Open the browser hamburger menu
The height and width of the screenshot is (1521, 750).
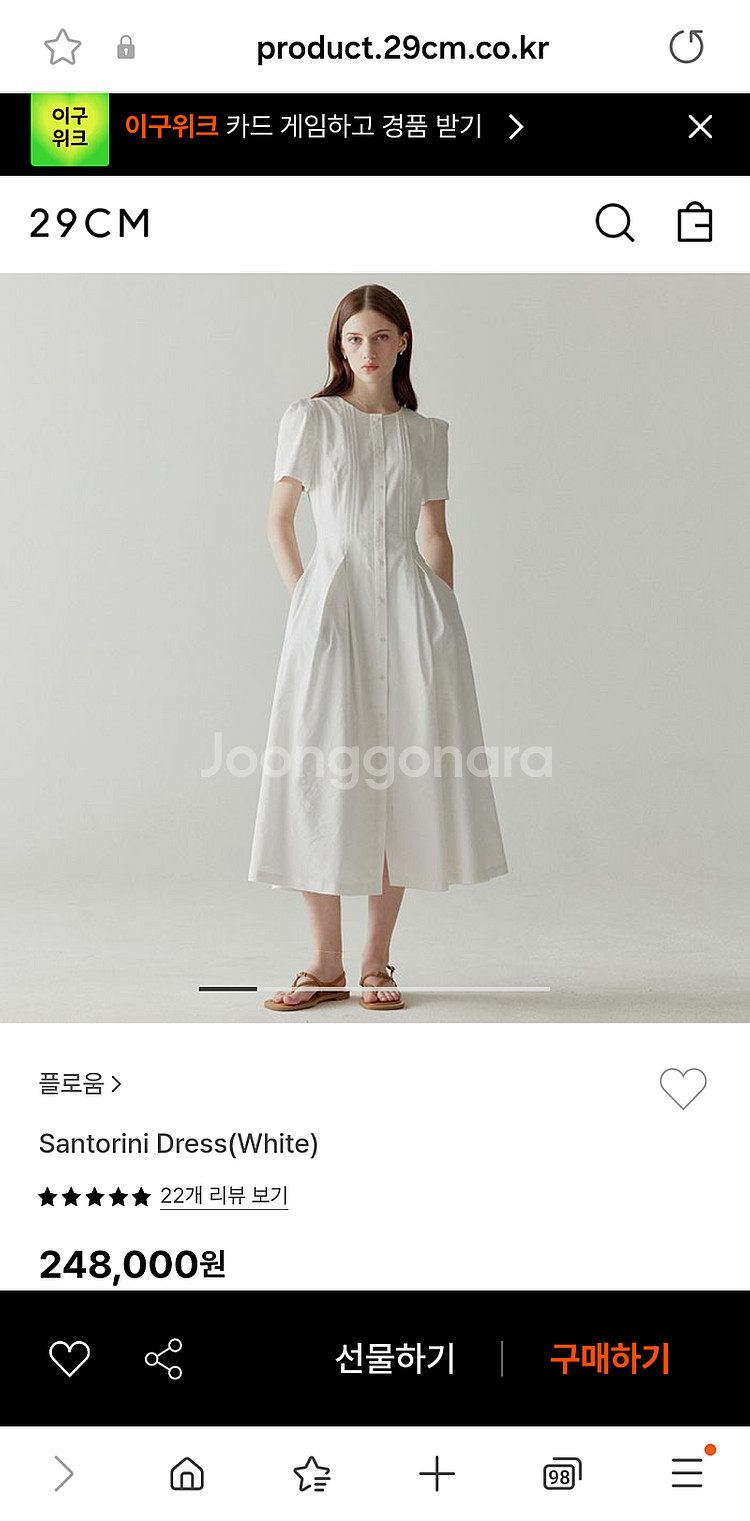click(x=686, y=1472)
